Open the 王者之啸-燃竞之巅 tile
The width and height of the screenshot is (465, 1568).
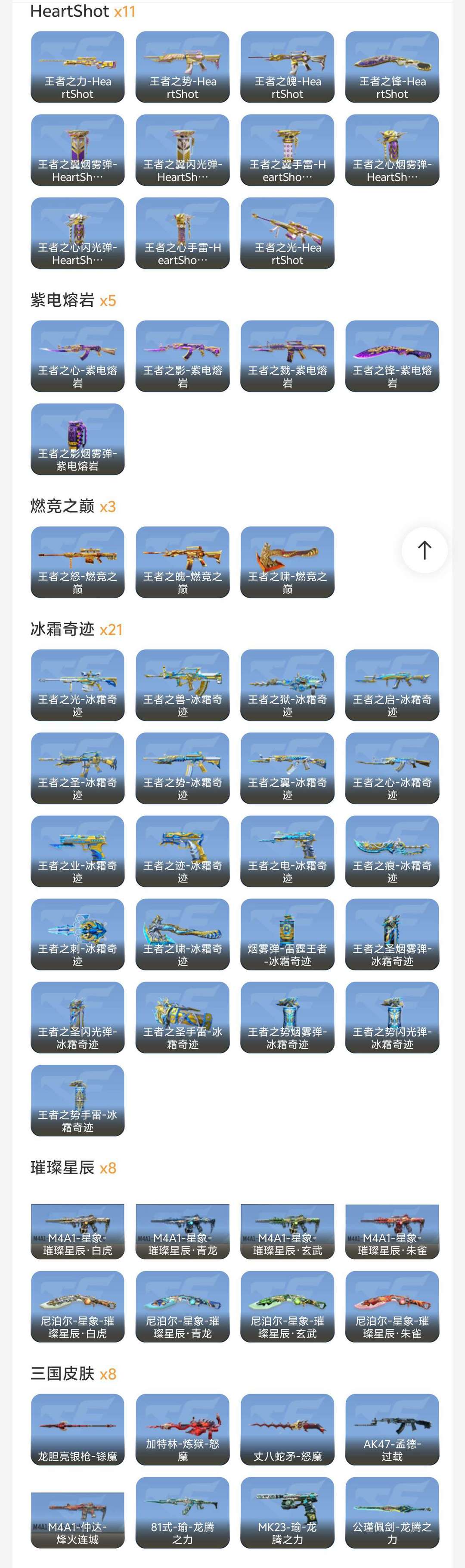pyautogui.click(x=287, y=562)
